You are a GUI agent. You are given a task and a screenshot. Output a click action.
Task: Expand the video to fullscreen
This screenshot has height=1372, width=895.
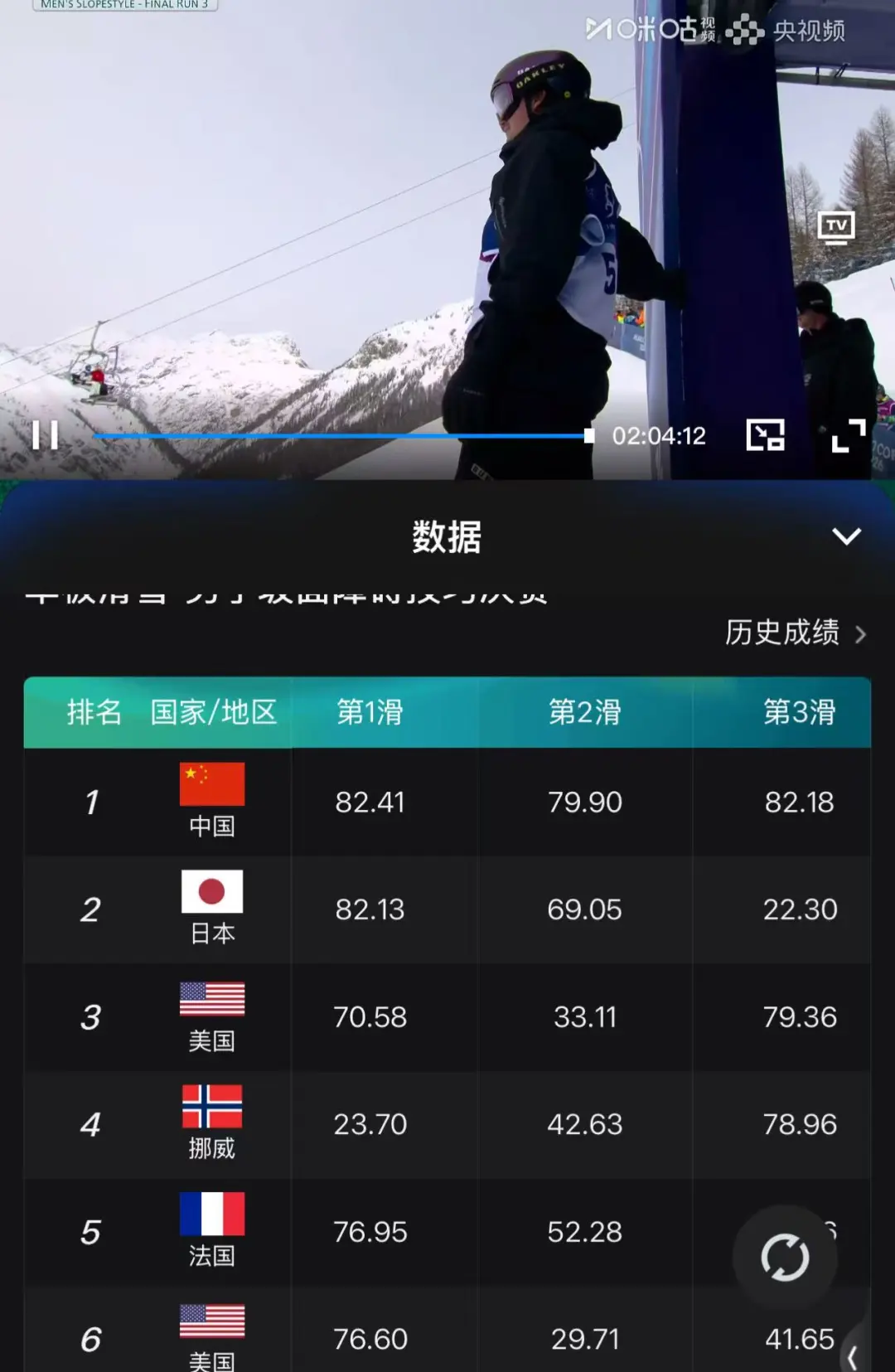pos(849,435)
